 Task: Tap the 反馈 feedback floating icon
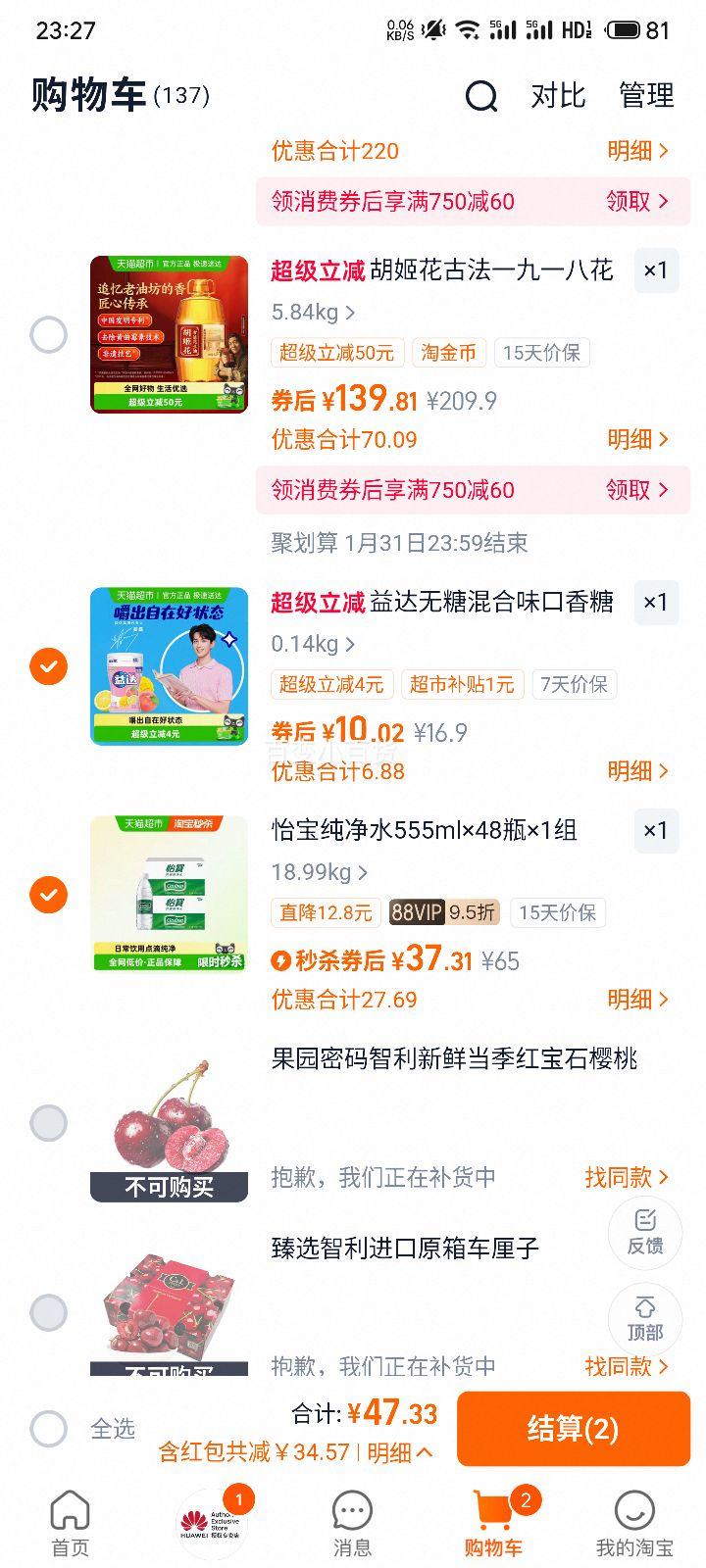click(x=645, y=1233)
